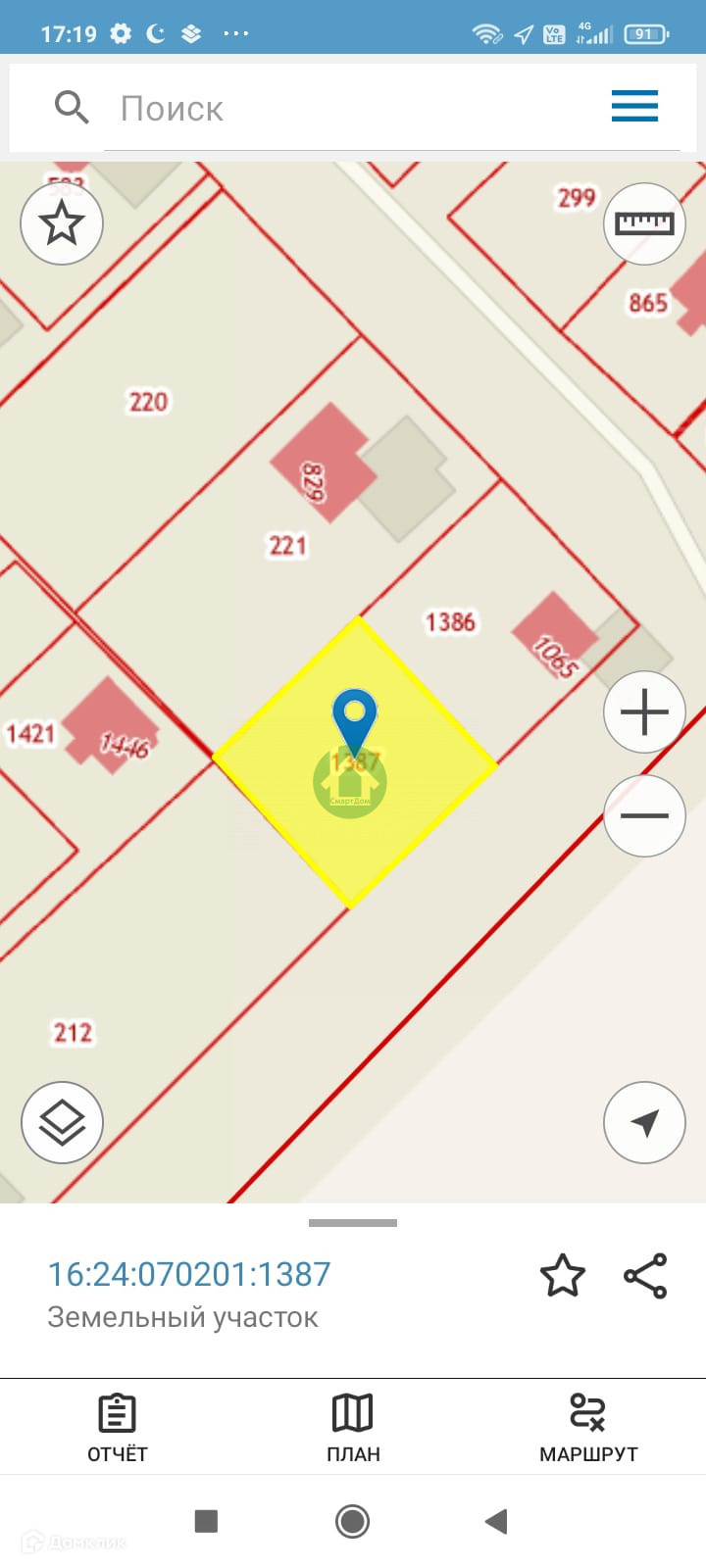Open cadastral number 16:24:070201:1387 details
The image size is (706, 1568).
(189, 1274)
